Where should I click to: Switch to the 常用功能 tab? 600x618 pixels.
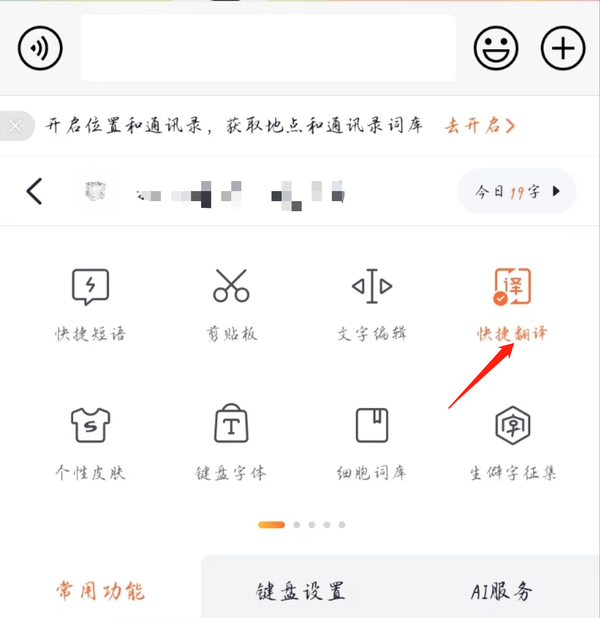click(x=100, y=590)
